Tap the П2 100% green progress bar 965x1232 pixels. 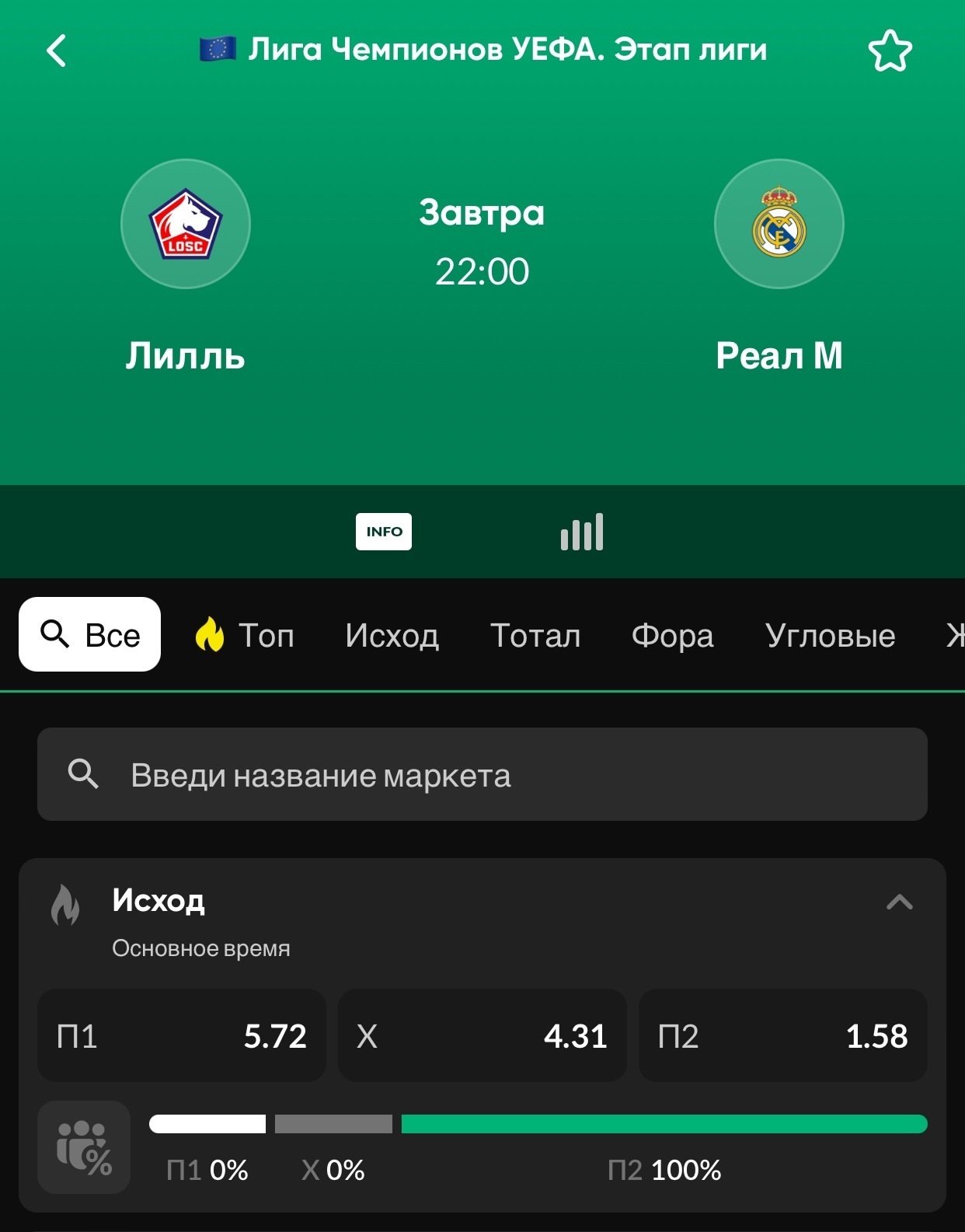664,1122
